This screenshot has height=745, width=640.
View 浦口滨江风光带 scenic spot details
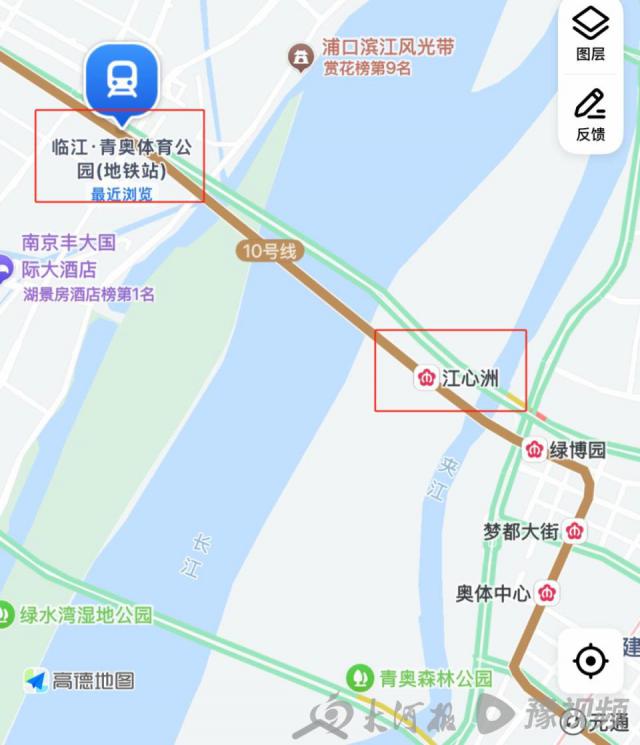[x=299, y=57]
